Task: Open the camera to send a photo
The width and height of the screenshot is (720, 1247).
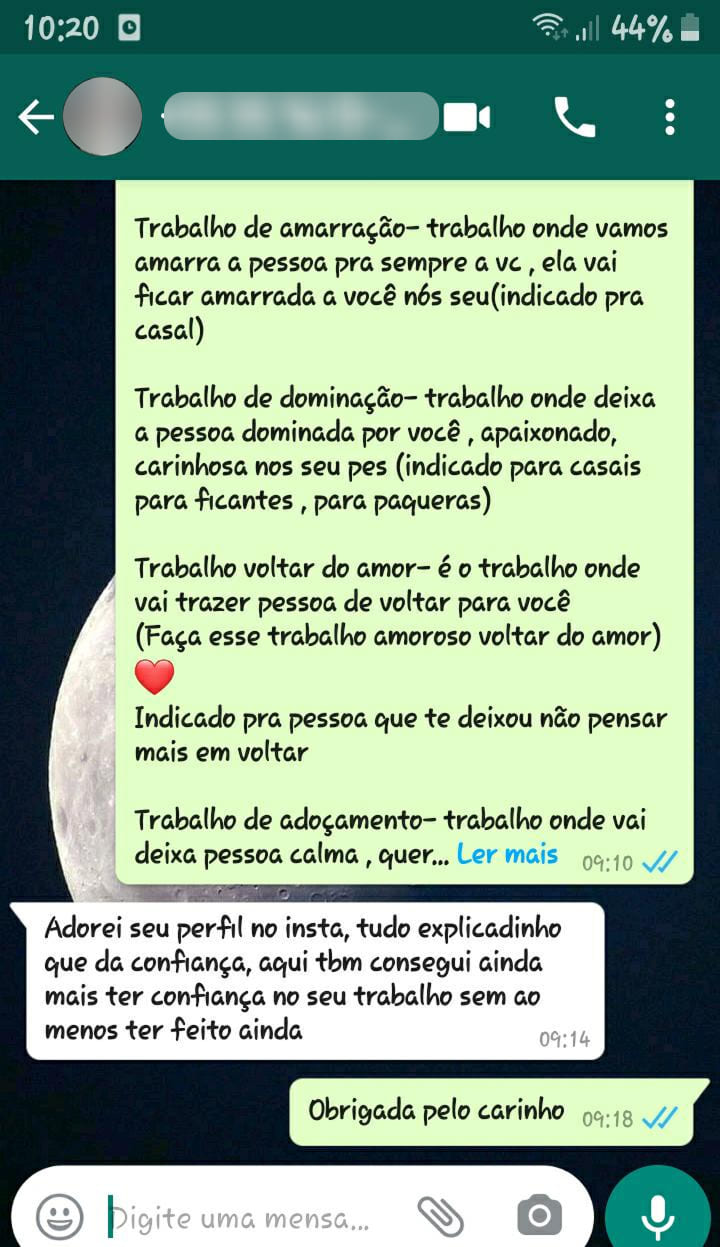Action: tap(537, 1215)
